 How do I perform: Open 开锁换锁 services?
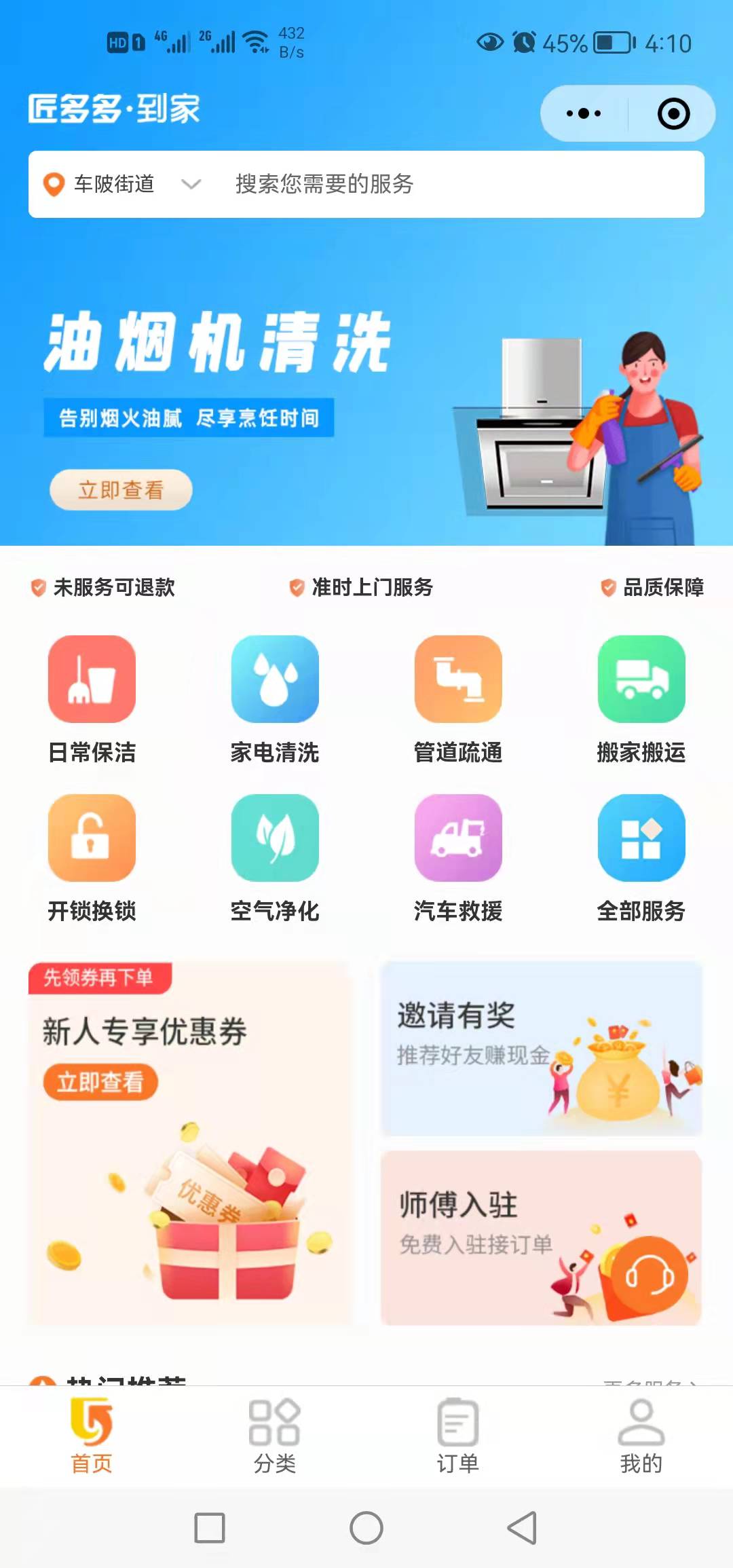coord(92,858)
